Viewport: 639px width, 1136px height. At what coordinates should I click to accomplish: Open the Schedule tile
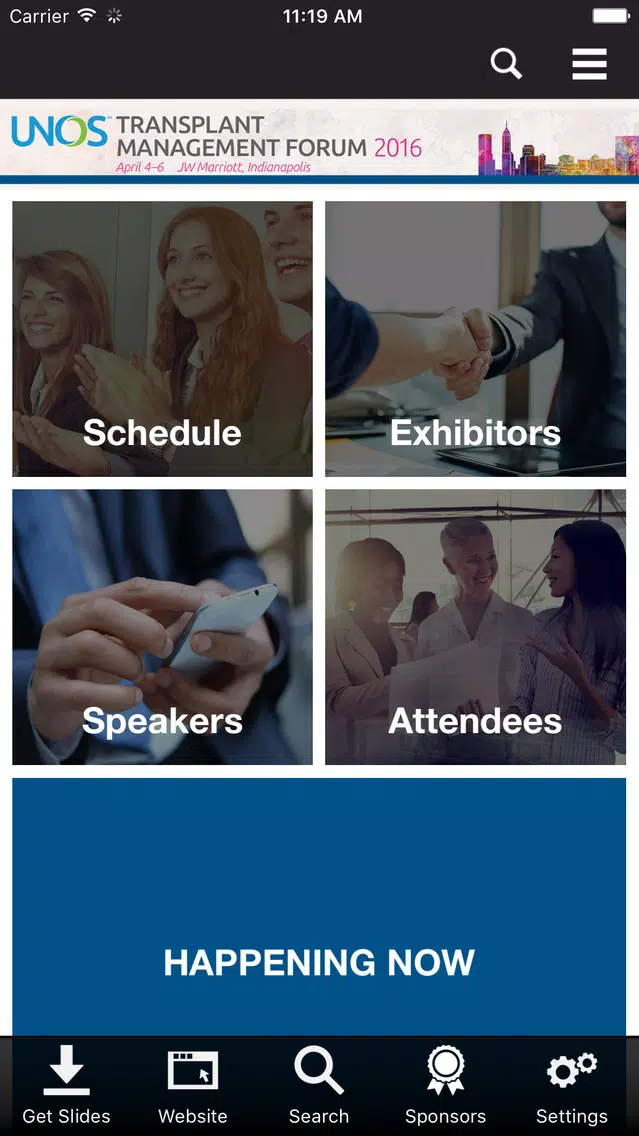coord(162,339)
